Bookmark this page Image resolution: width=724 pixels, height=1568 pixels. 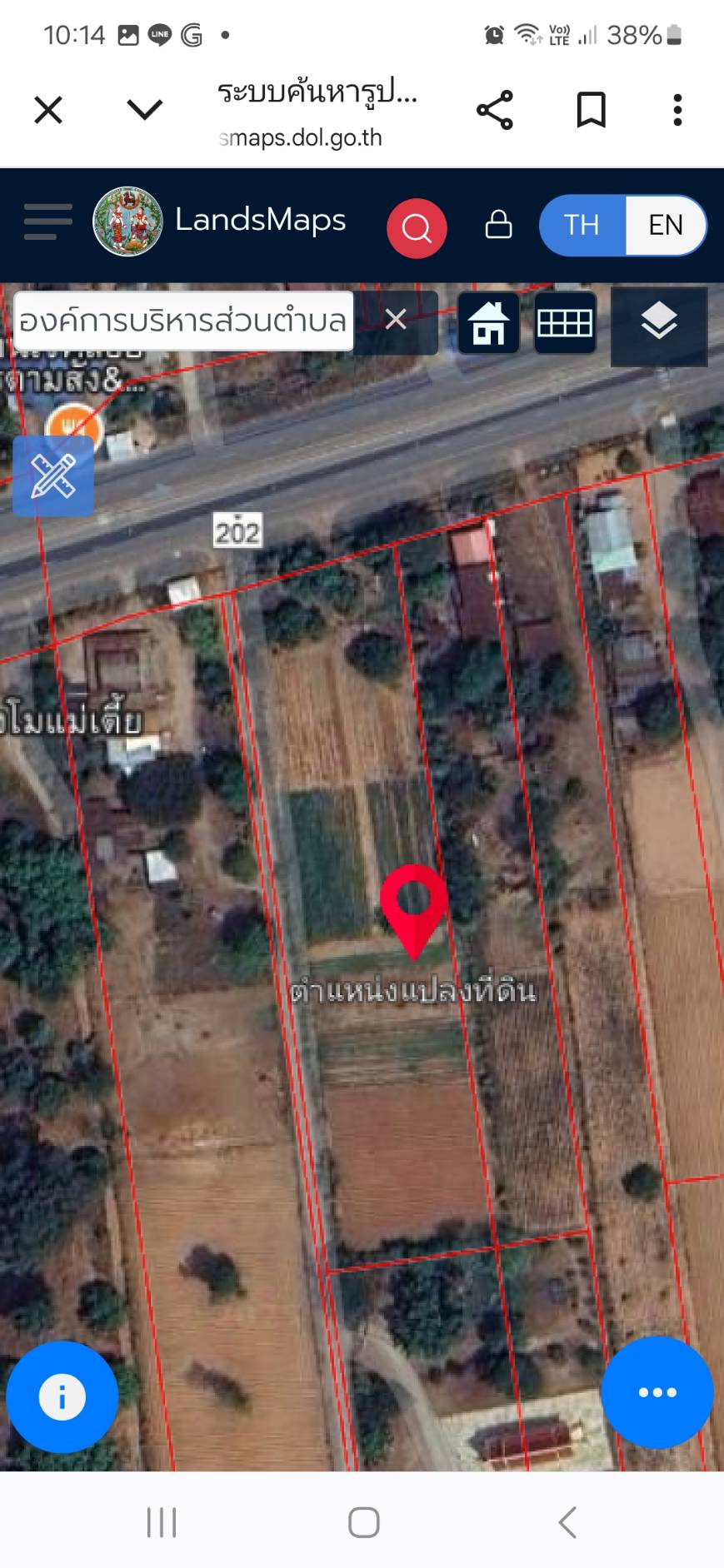coord(592,110)
